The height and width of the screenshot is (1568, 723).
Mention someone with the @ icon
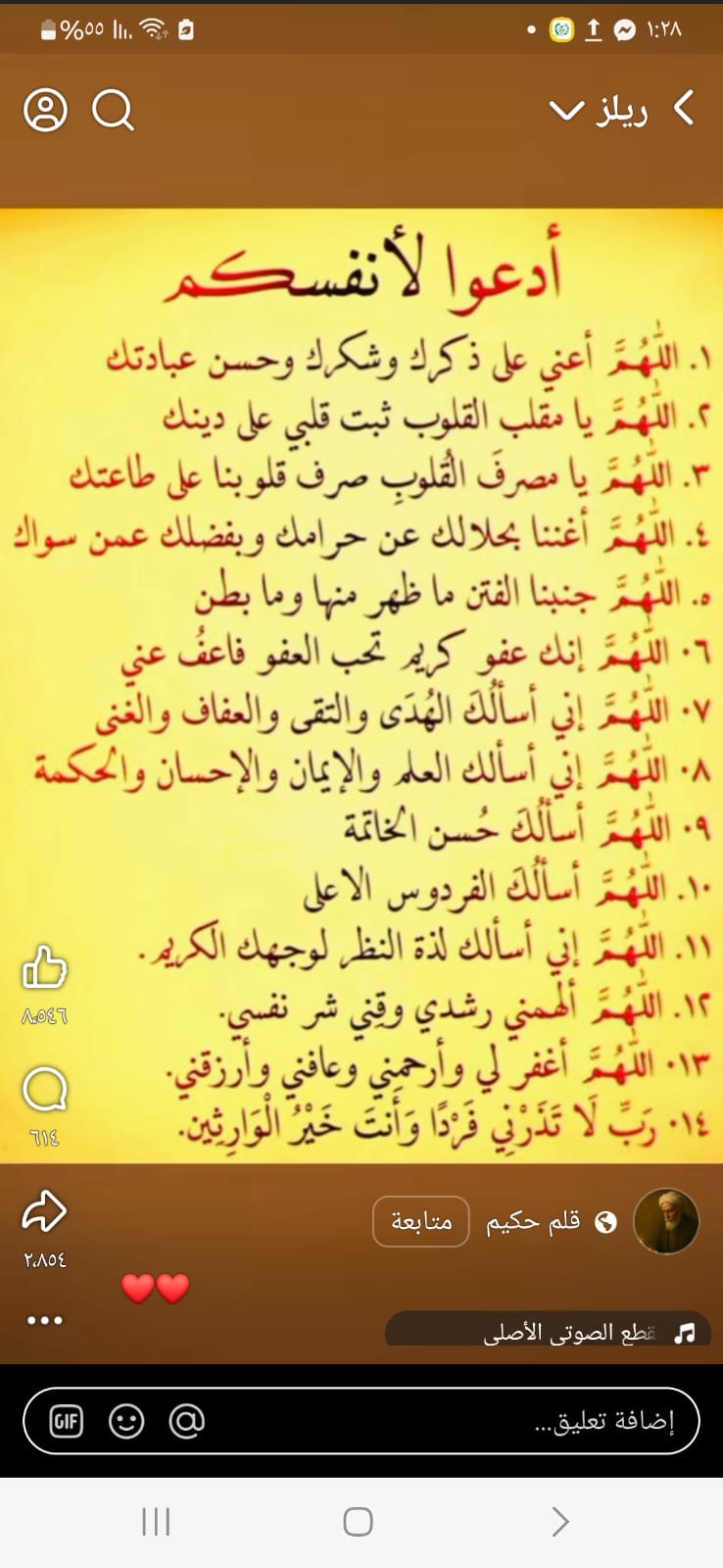tap(186, 1421)
